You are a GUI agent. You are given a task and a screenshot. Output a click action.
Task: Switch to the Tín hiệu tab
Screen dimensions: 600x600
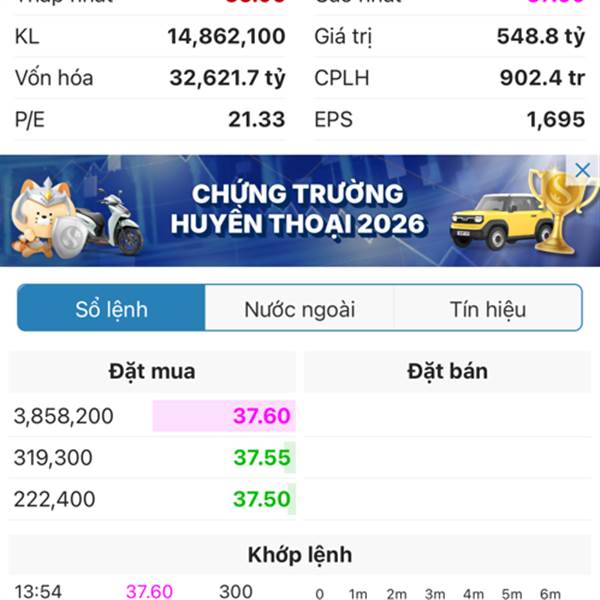pyautogui.click(x=488, y=308)
